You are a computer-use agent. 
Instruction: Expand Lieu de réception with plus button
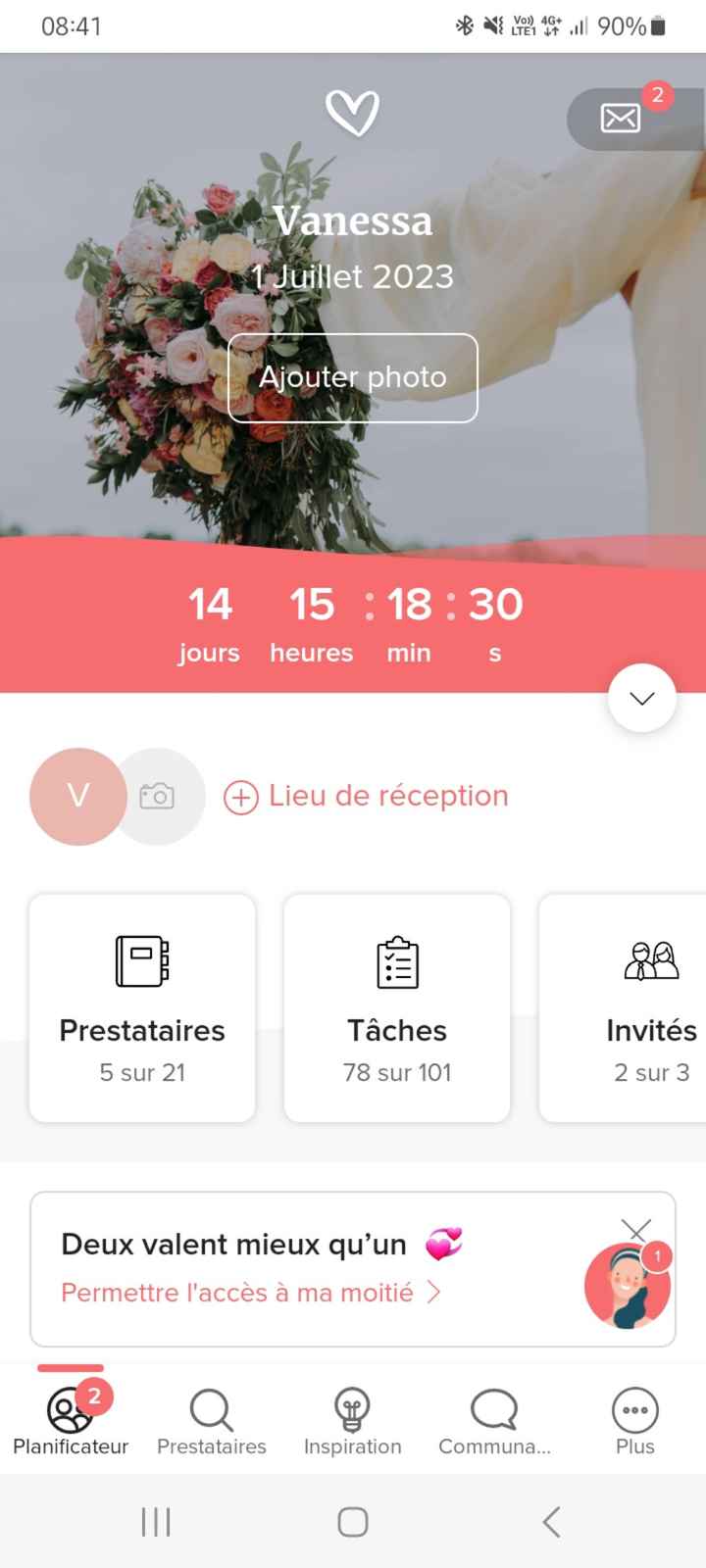click(x=241, y=797)
